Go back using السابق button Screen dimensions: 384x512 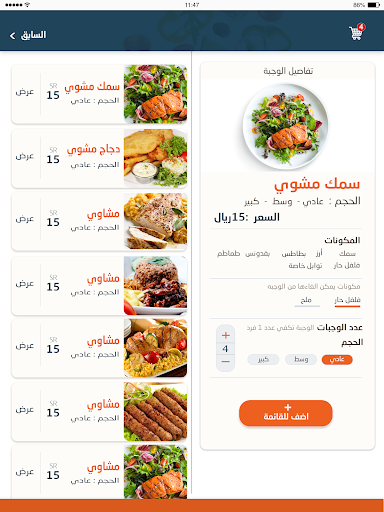click(x=28, y=35)
